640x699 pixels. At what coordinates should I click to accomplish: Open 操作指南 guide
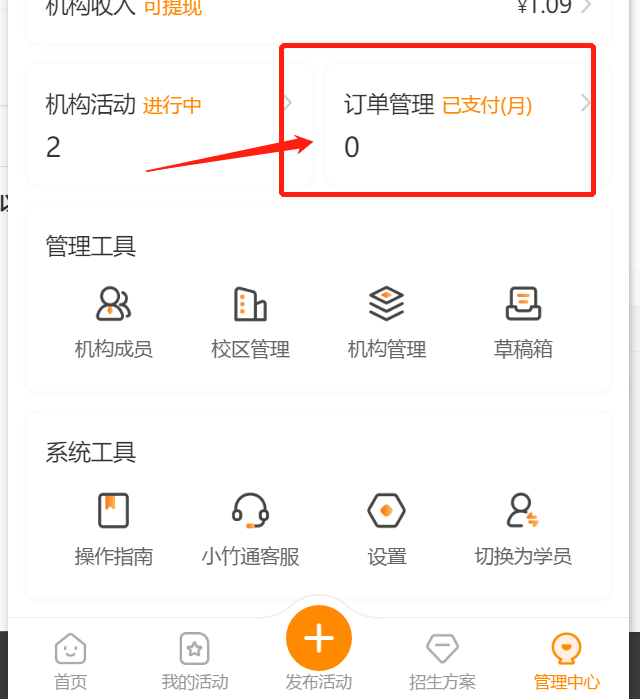113,529
